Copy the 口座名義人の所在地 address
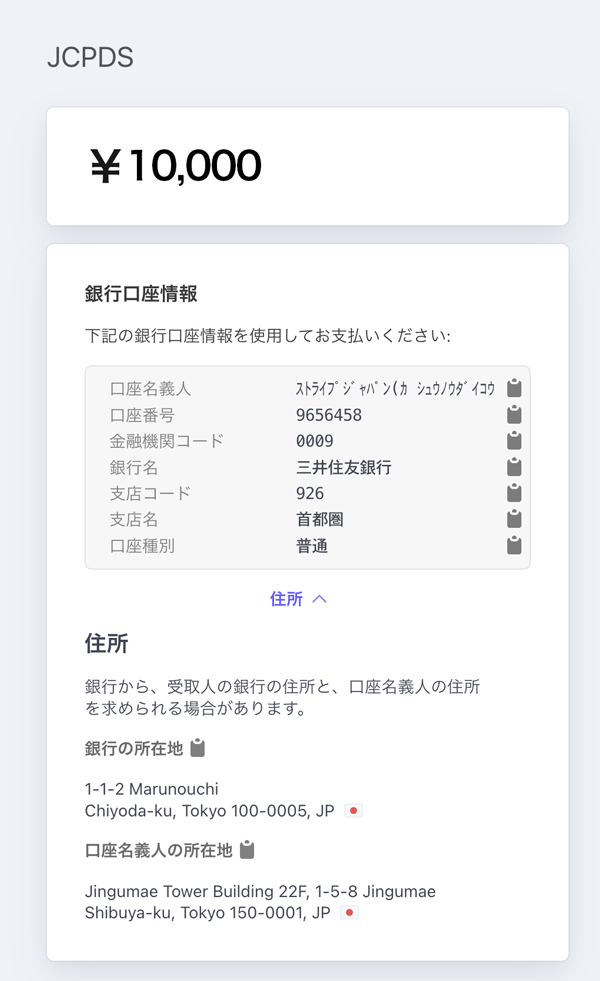Viewport: 600px width, 981px height. point(247,849)
